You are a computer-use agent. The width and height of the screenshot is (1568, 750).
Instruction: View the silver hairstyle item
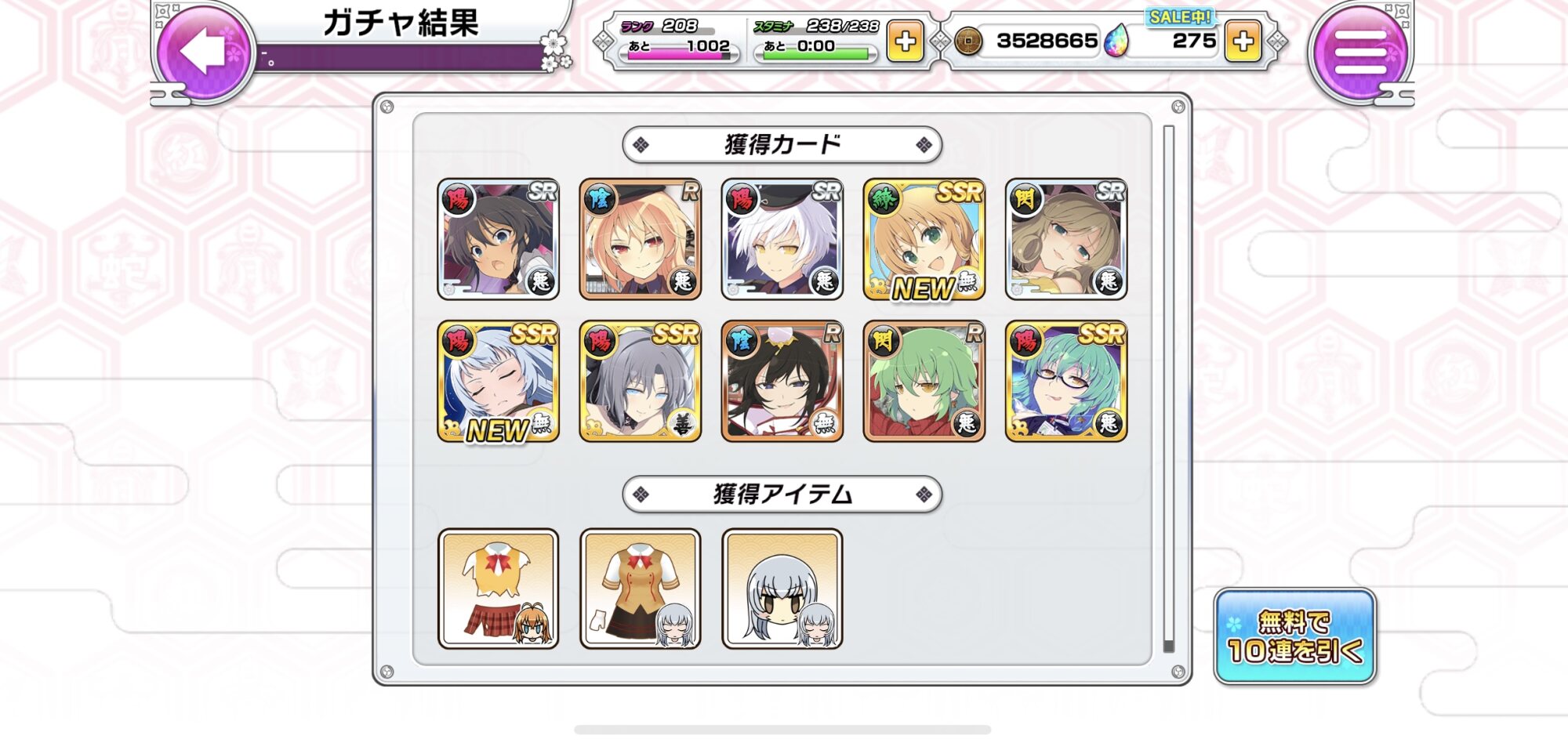[x=782, y=589]
